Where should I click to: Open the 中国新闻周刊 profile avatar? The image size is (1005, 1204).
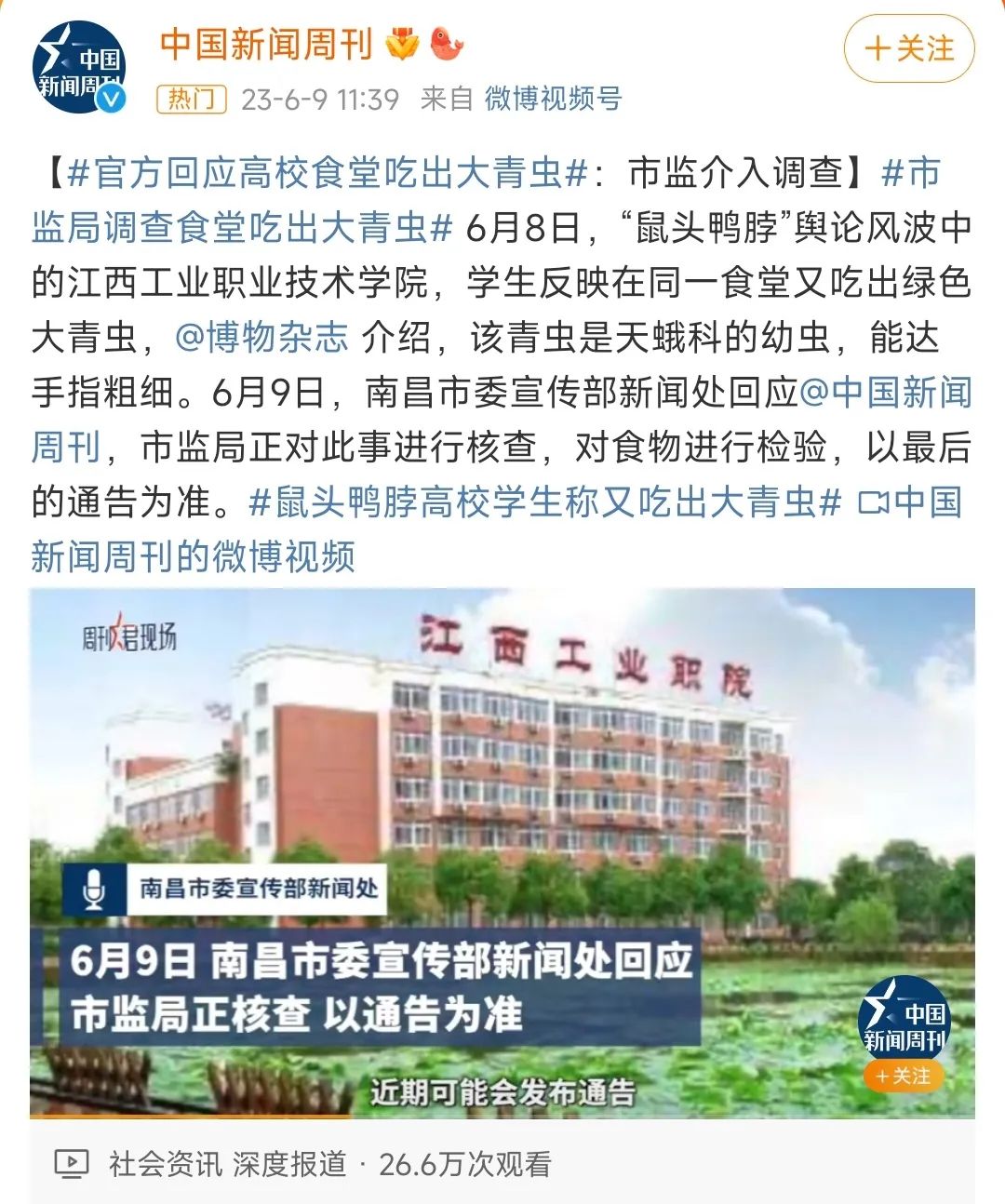point(79,67)
